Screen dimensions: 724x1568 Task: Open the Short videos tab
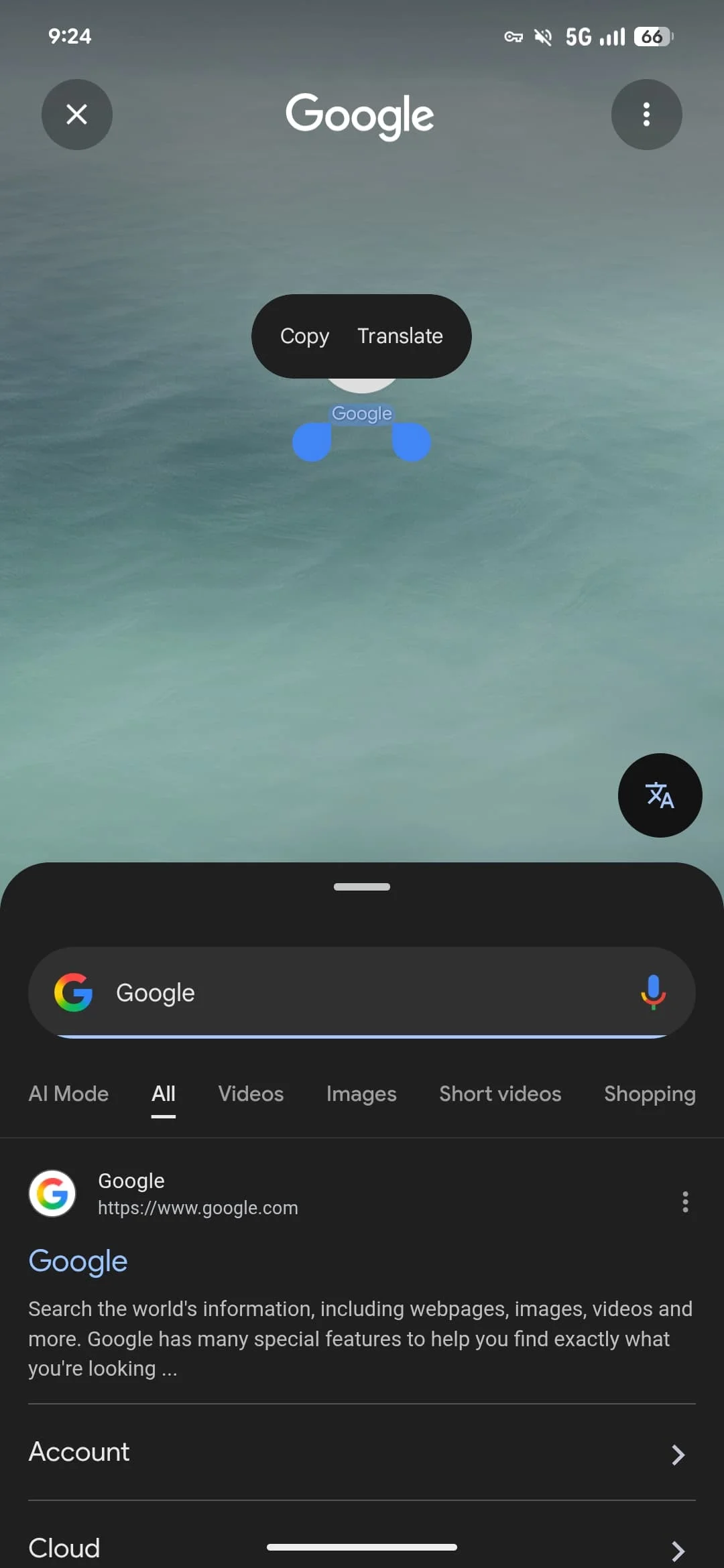(x=500, y=1094)
